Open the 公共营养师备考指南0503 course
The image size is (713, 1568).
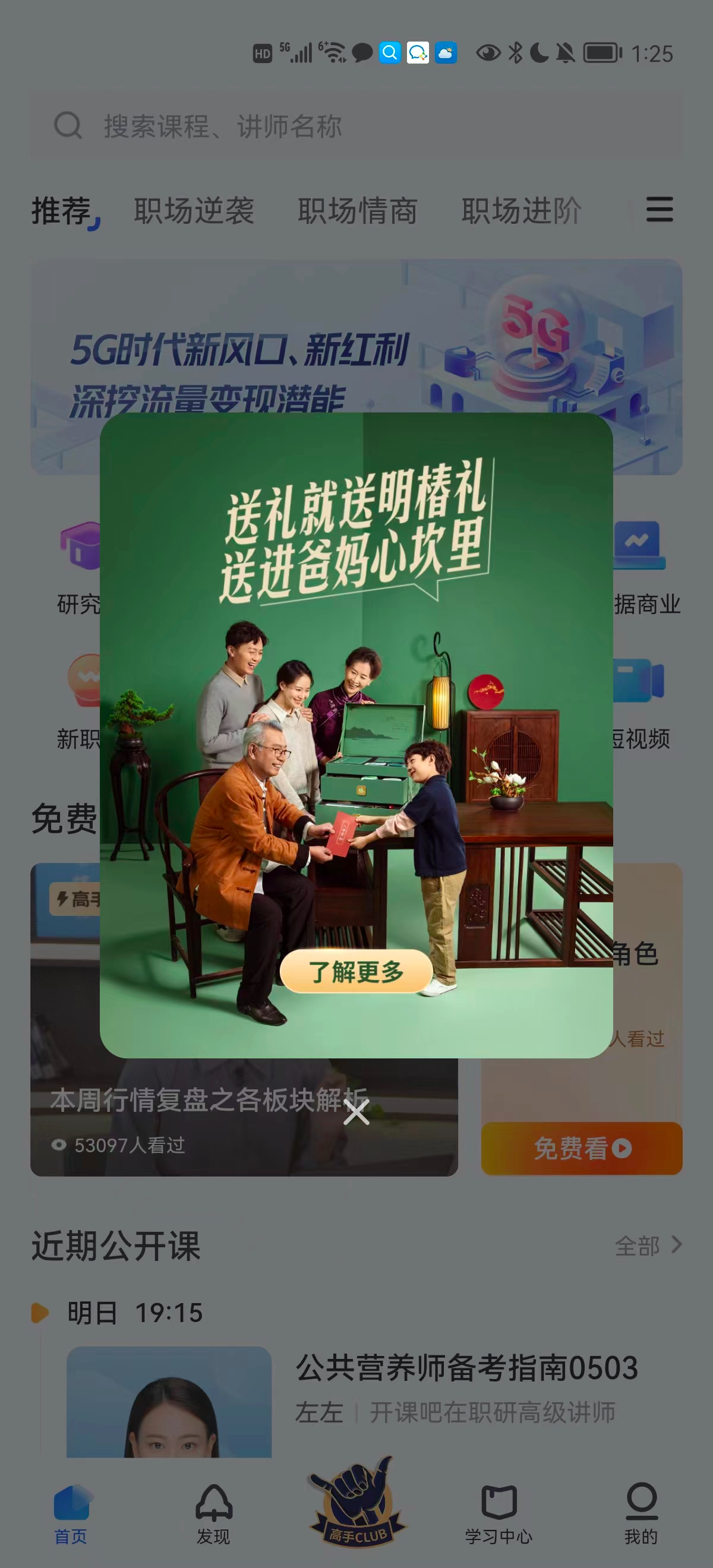click(x=466, y=1368)
